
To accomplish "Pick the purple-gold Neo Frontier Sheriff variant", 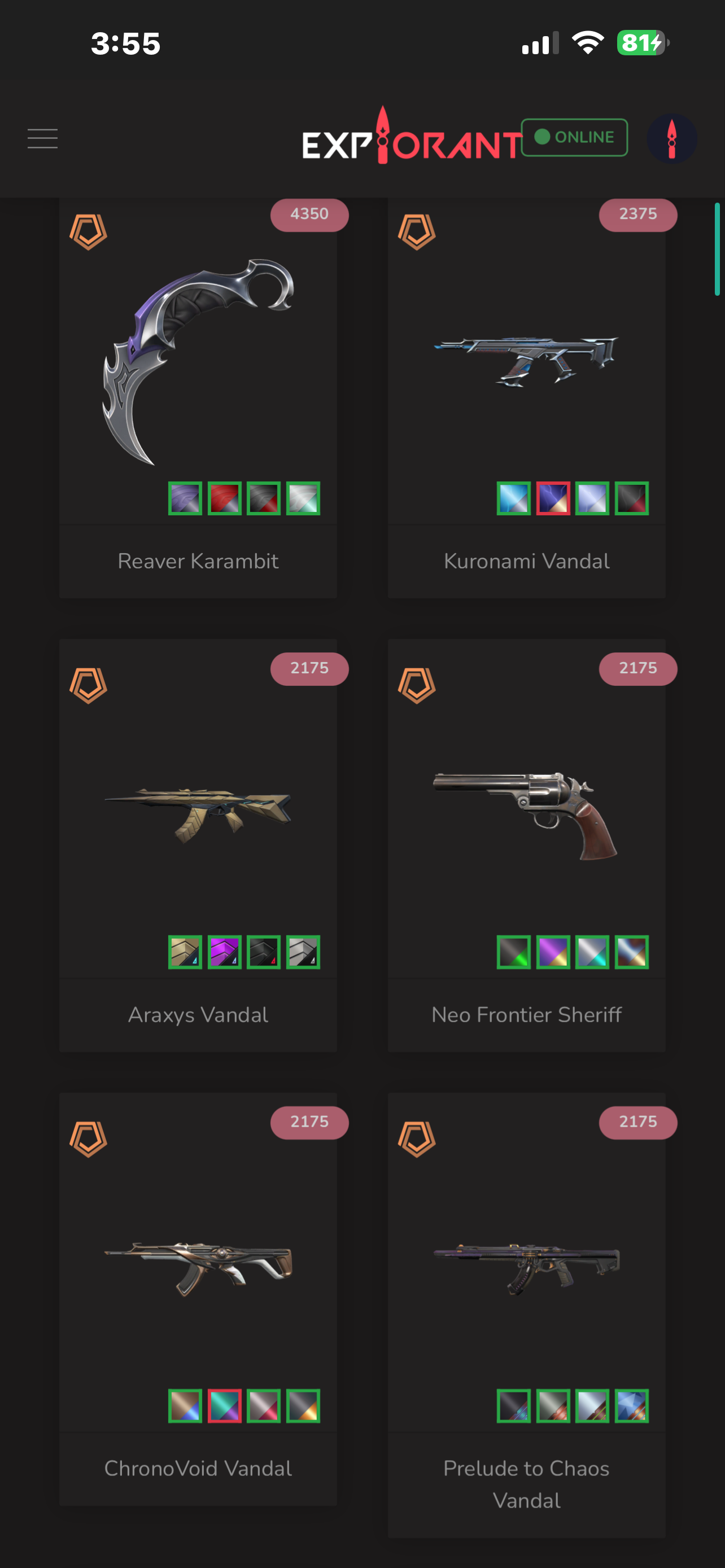I will pos(553,952).
